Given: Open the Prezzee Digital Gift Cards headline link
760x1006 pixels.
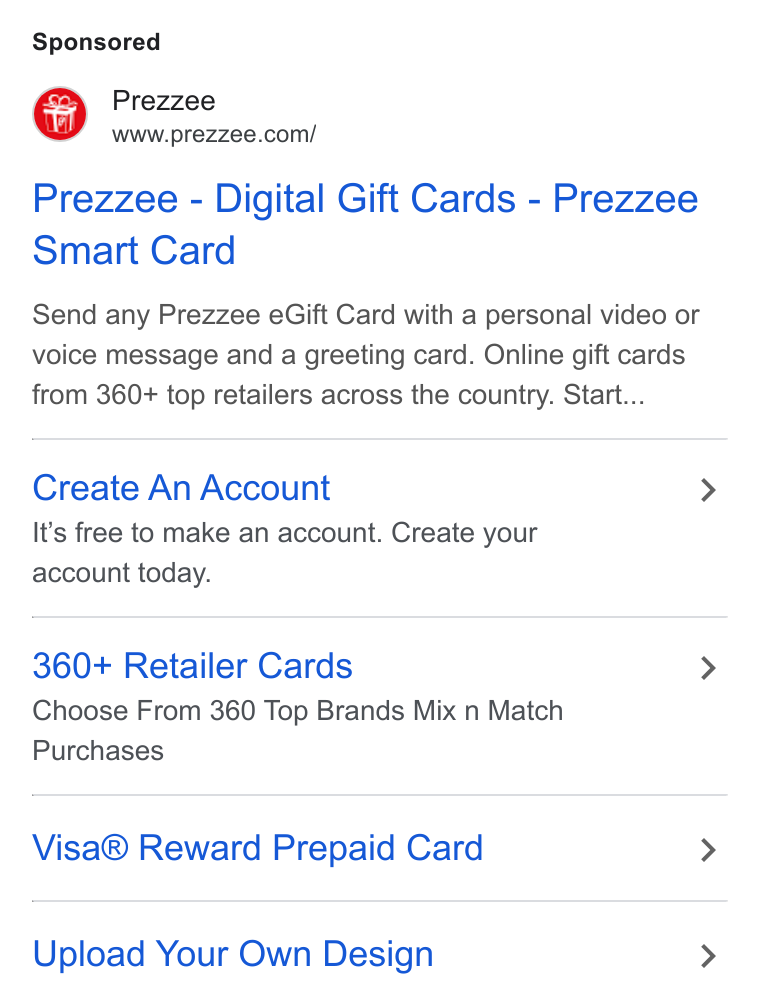Looking at the screenshot, I should point(365,224).
